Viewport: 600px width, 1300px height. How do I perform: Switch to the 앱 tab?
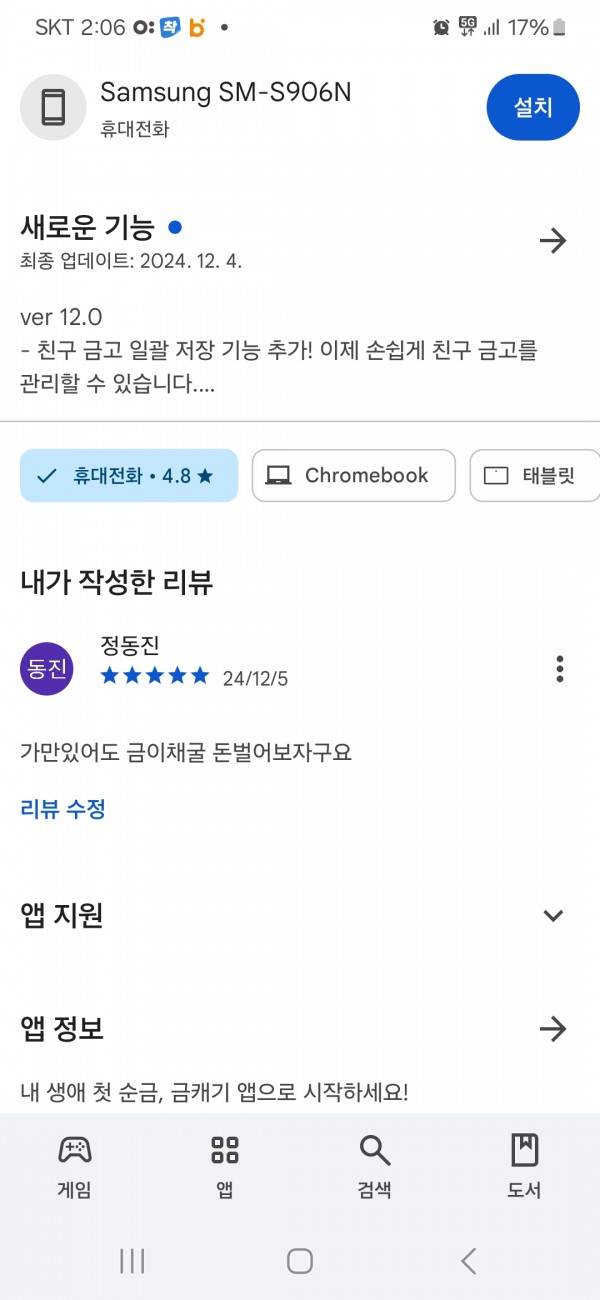pos(225,1167)
